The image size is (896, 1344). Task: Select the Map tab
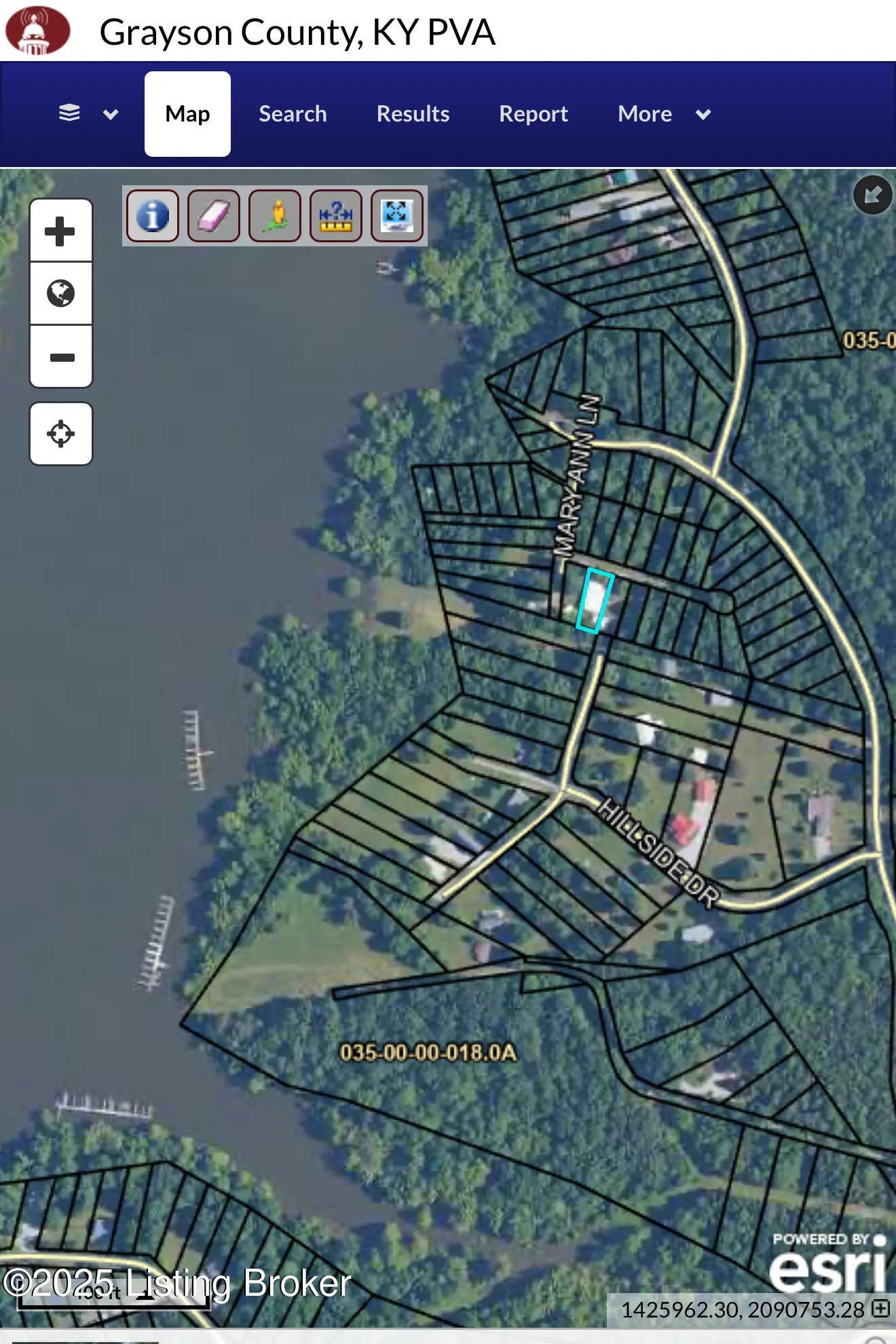coord(187,113)
